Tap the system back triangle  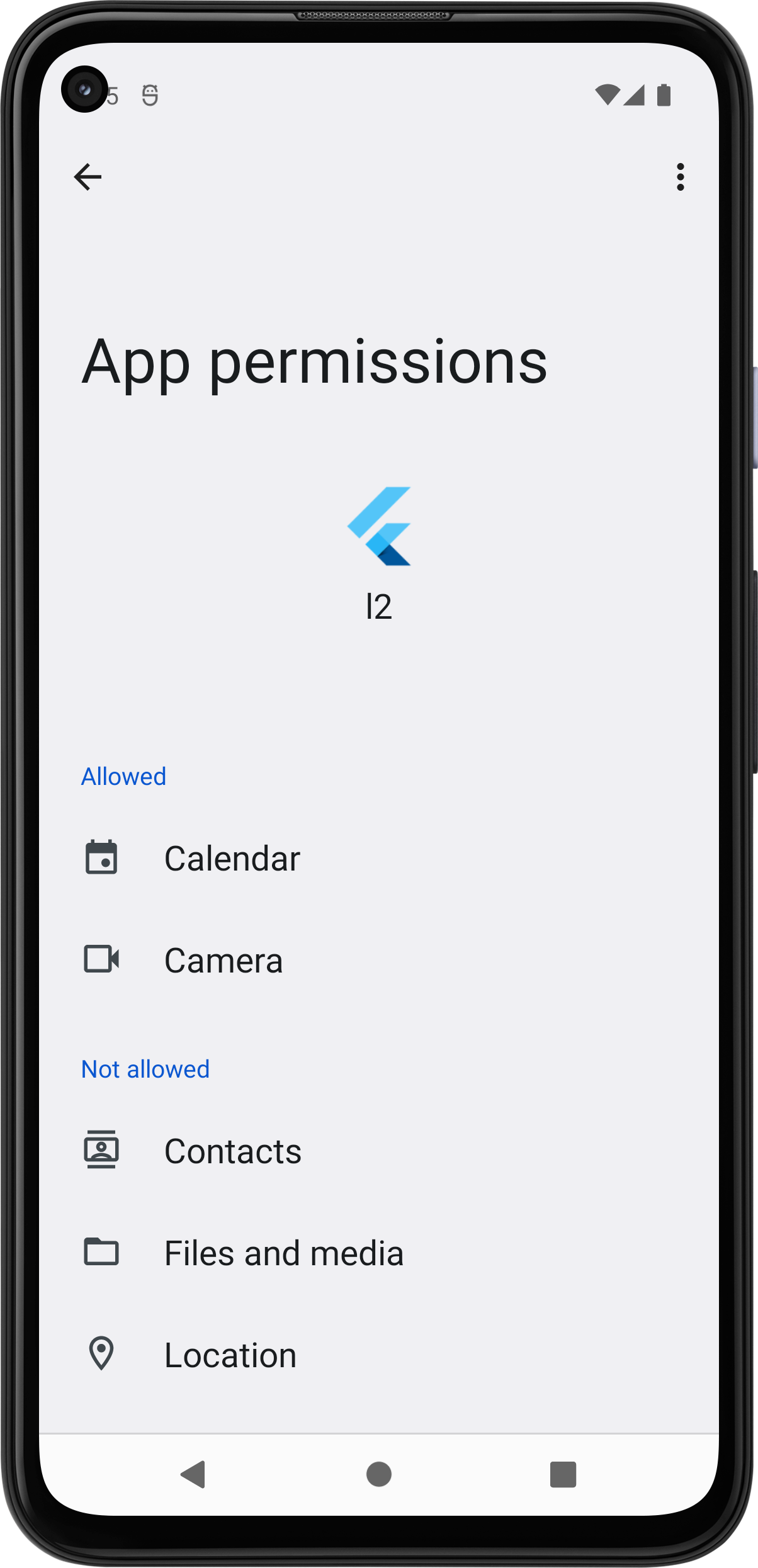pyautogui.click(x=193, y=1474)
